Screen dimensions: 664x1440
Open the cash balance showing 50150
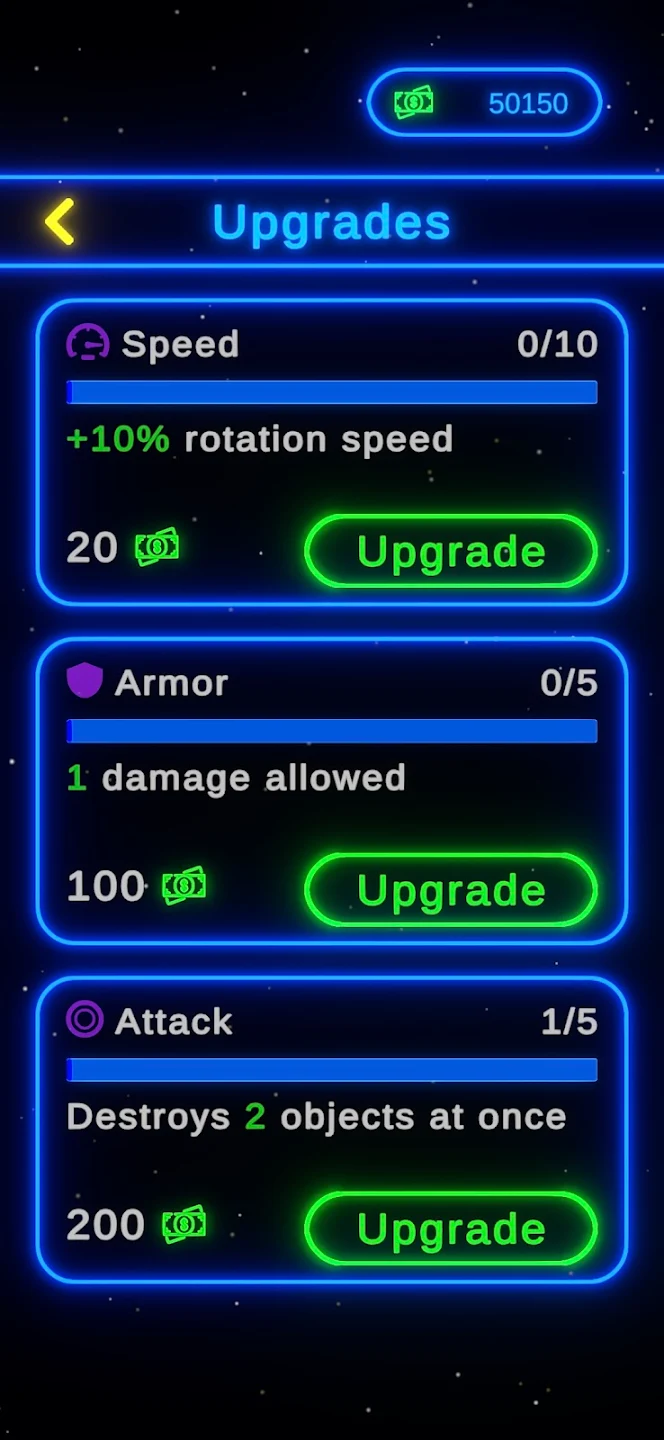[x=485, y=103]
